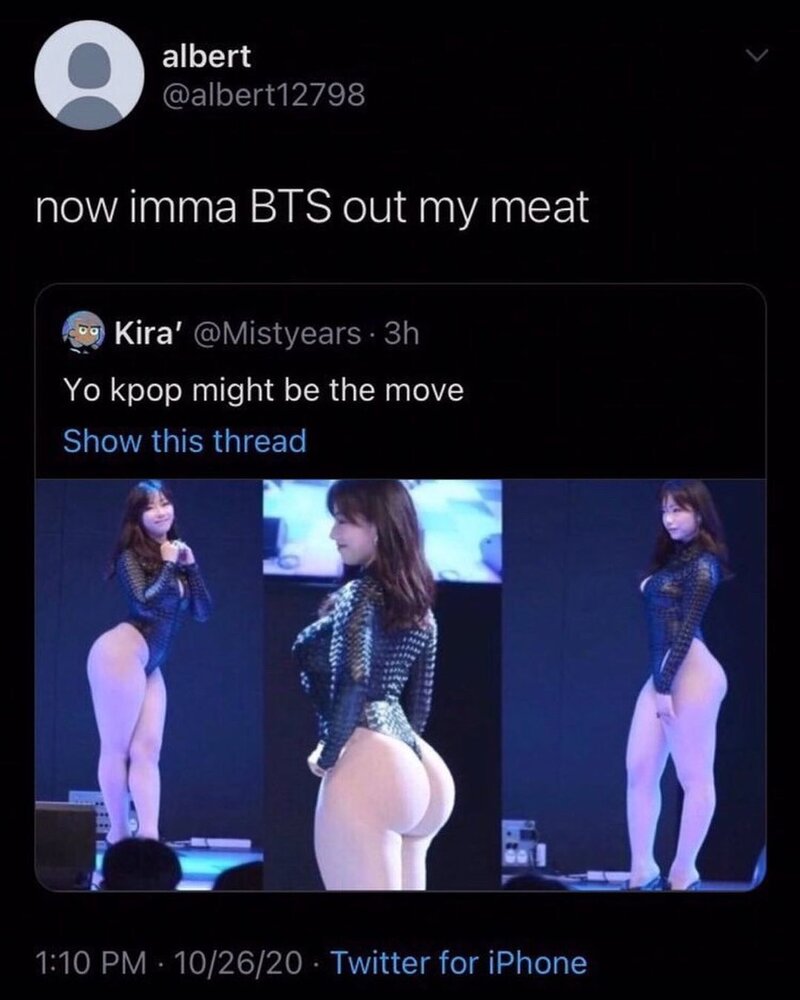Tap the Show this thread link
Screen dimensions: 800x1000
[184, 440]
